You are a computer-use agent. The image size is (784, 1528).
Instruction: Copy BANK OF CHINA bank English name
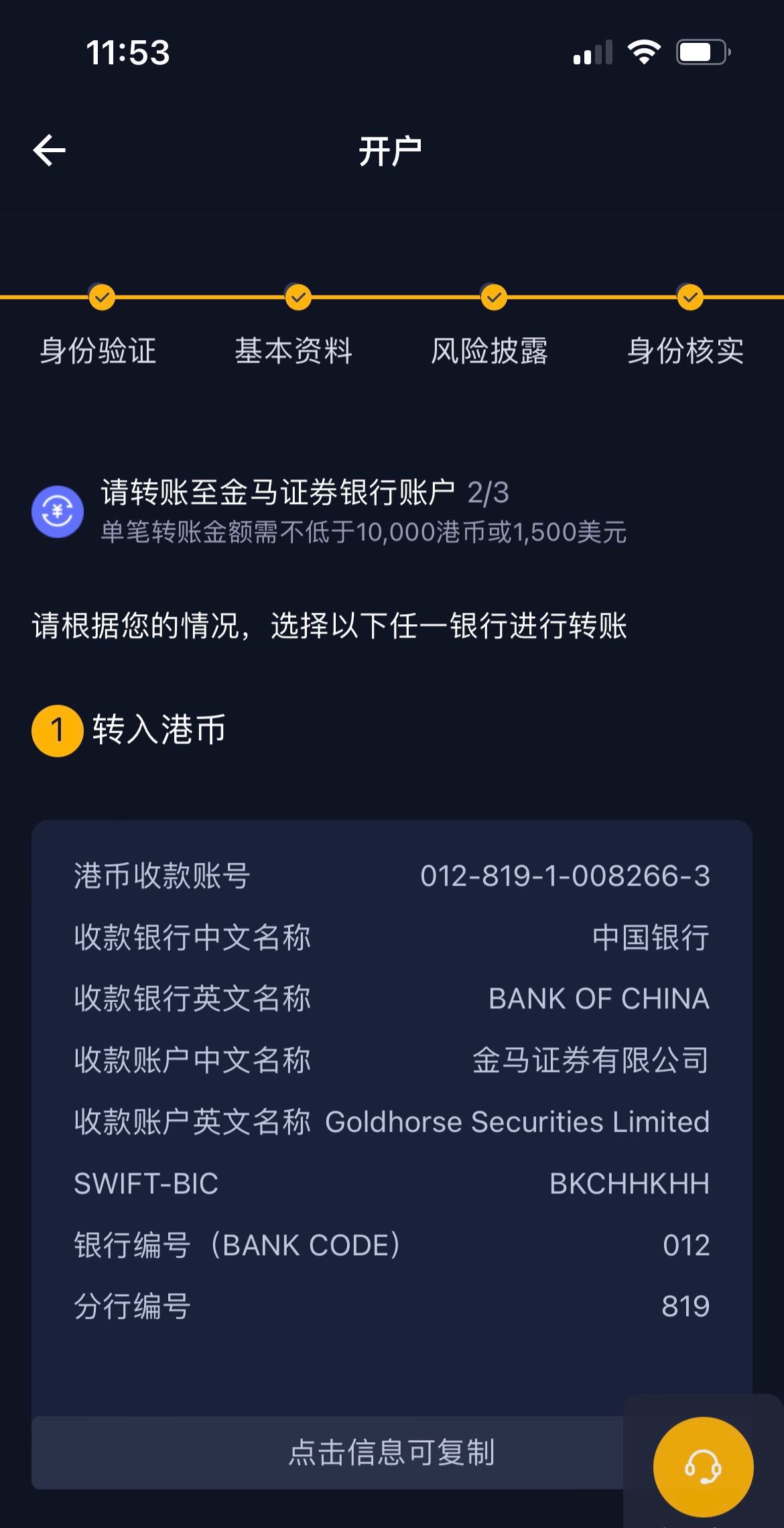point(598,998)
